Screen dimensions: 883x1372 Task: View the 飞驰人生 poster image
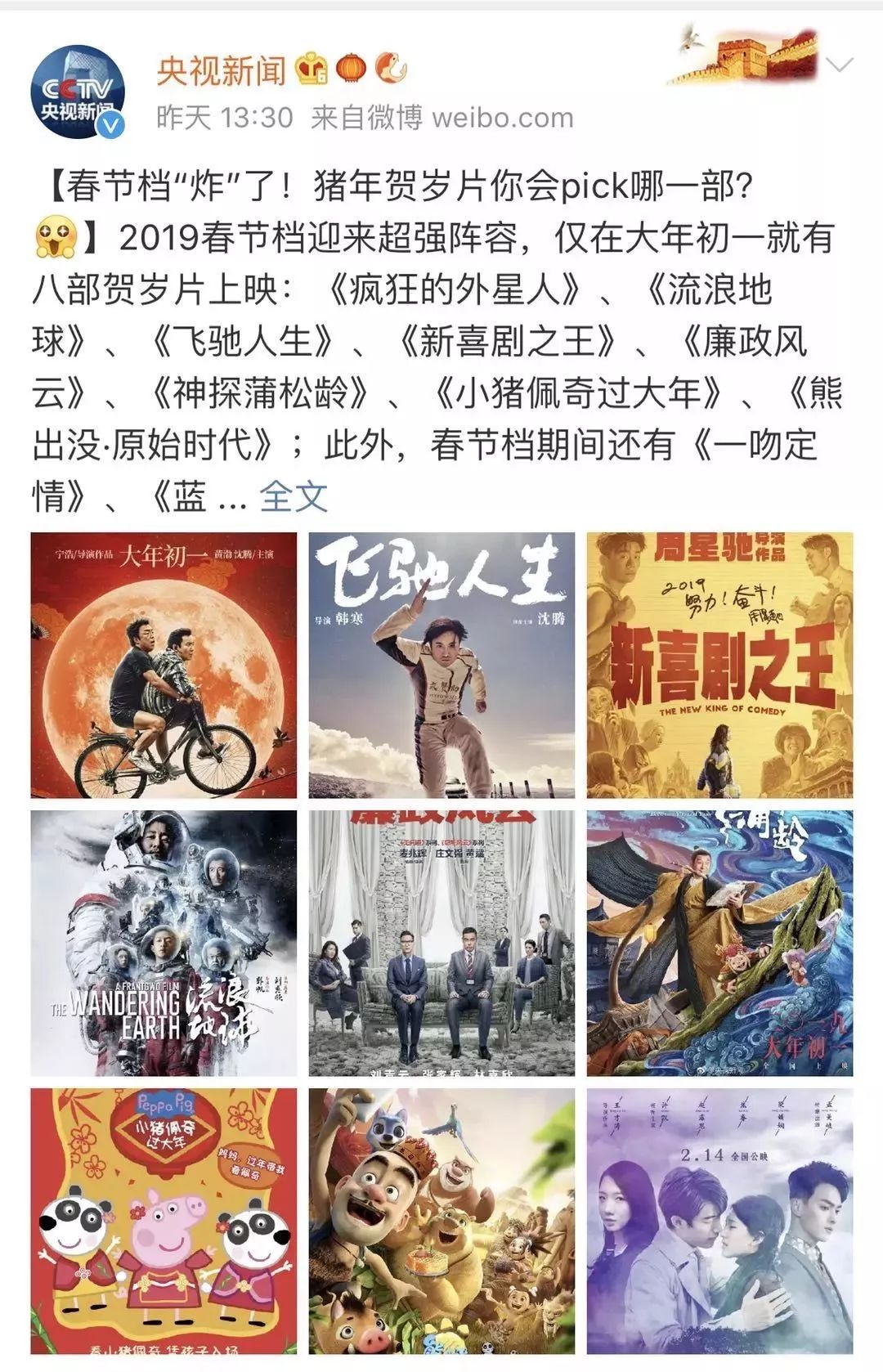441,665
